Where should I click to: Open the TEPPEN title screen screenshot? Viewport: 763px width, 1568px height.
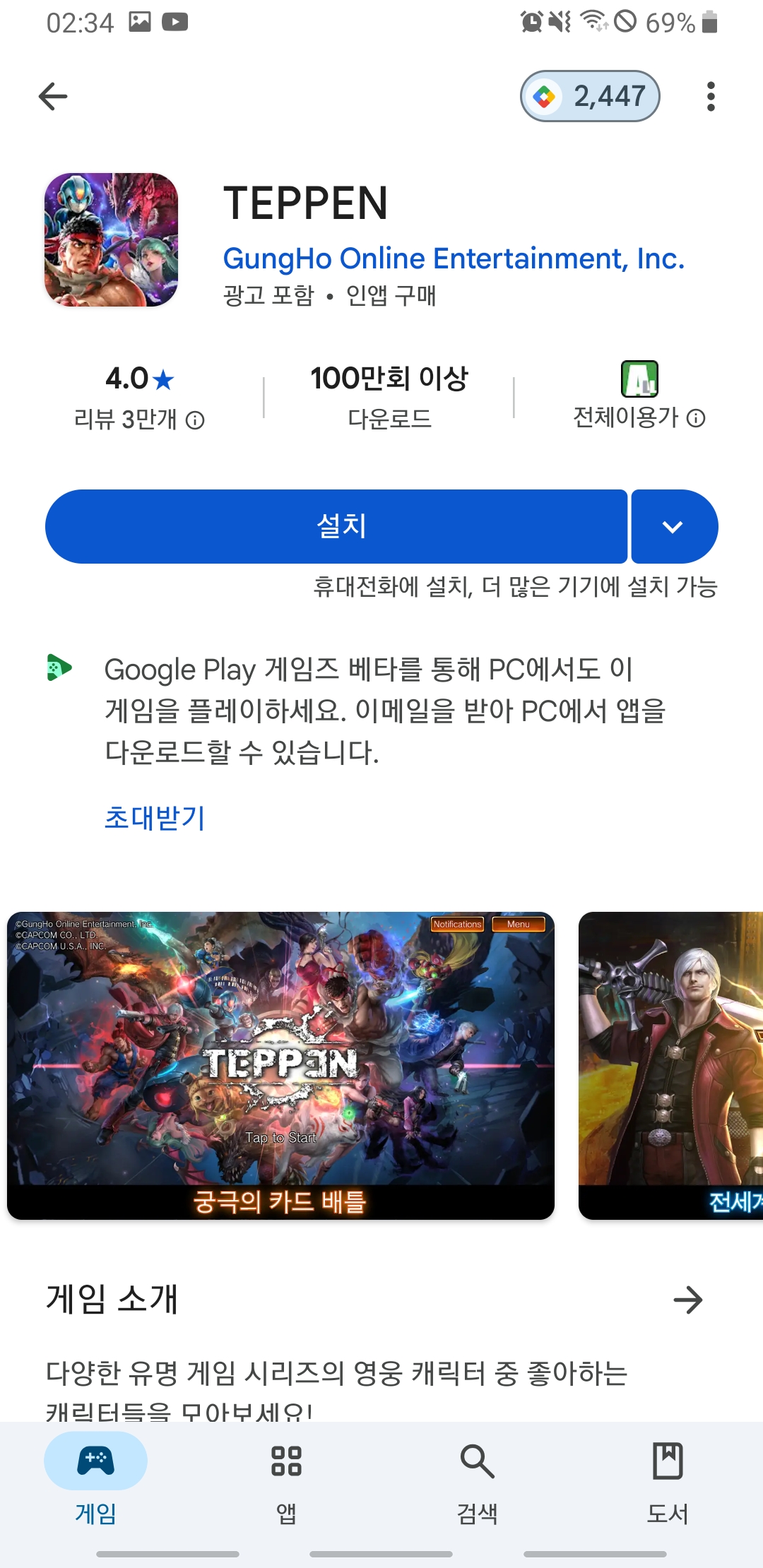click(x=280, y=1065)
